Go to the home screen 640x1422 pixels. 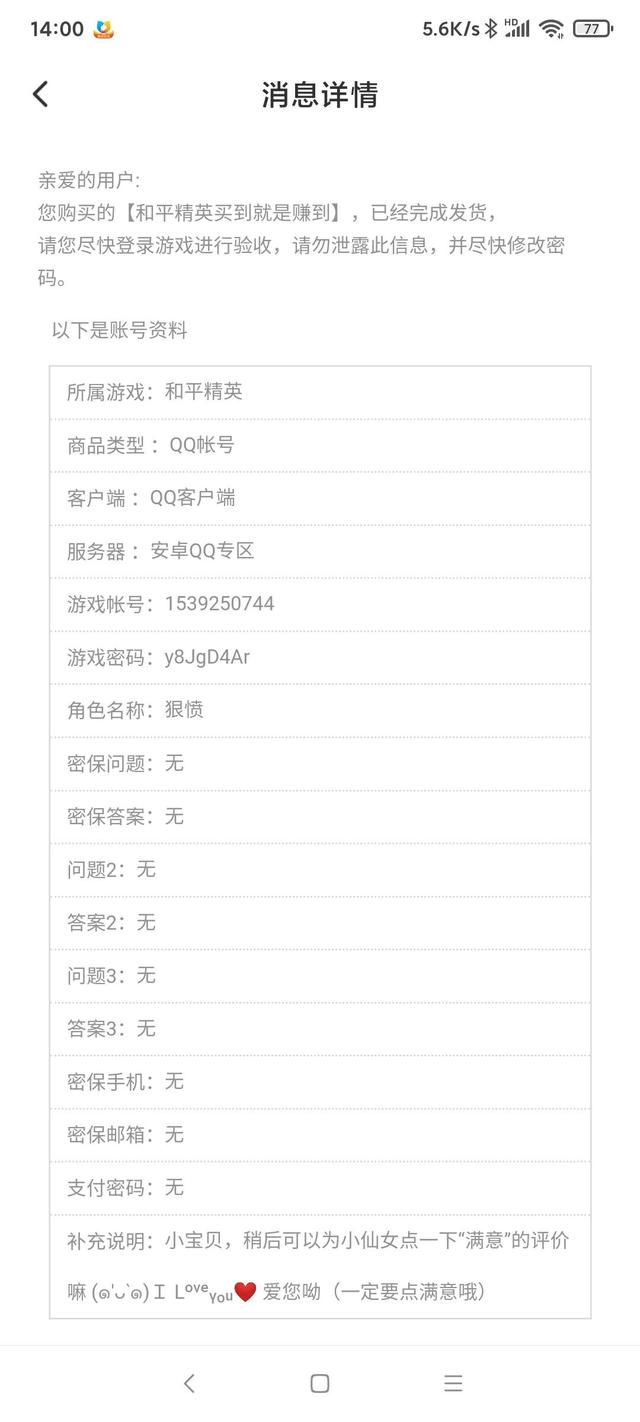click(320, 1383)
